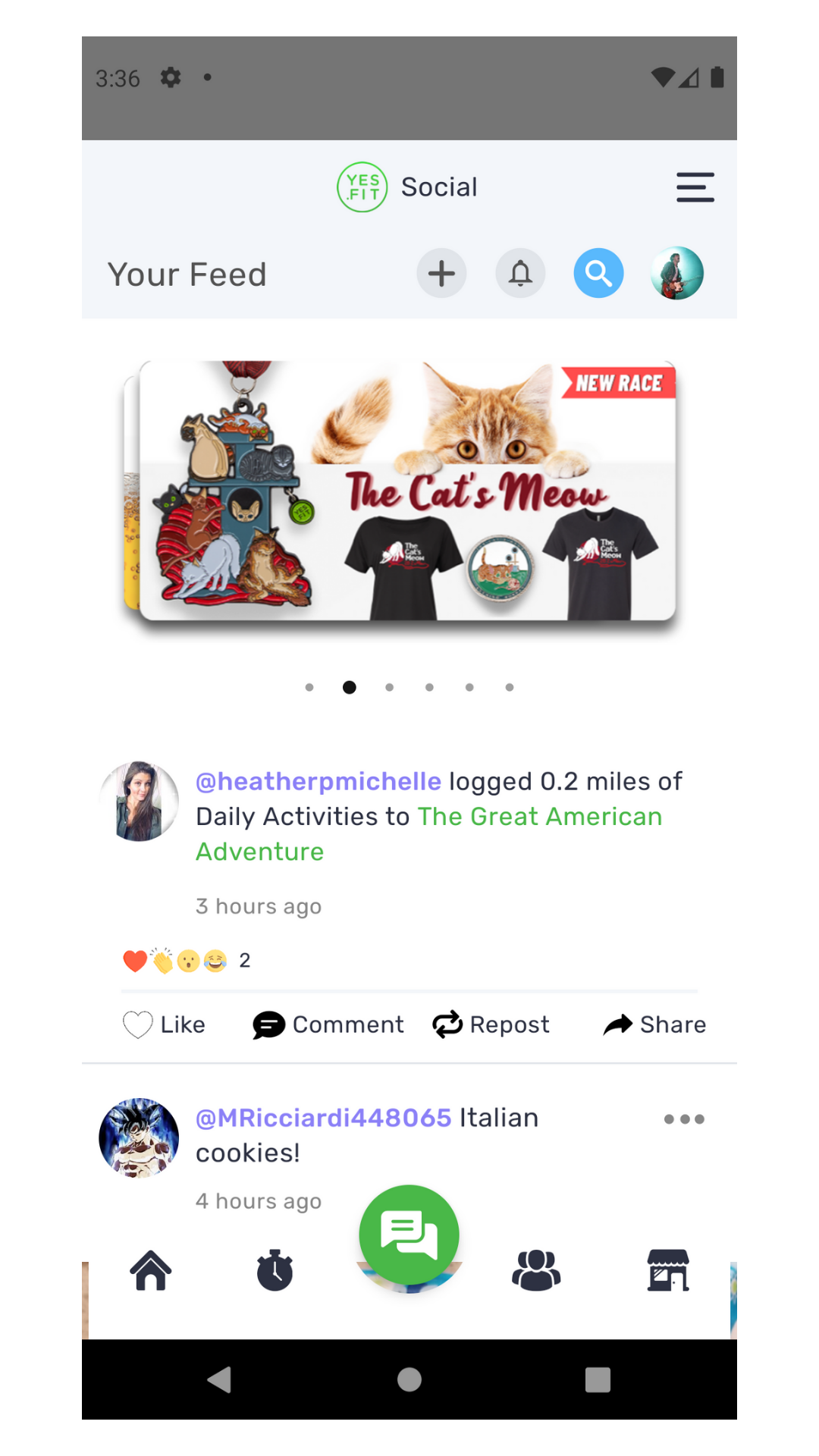The height and width of the screenshot is (1456, 819).
Task: Open the store tab
Action: tap(668, 1270)
